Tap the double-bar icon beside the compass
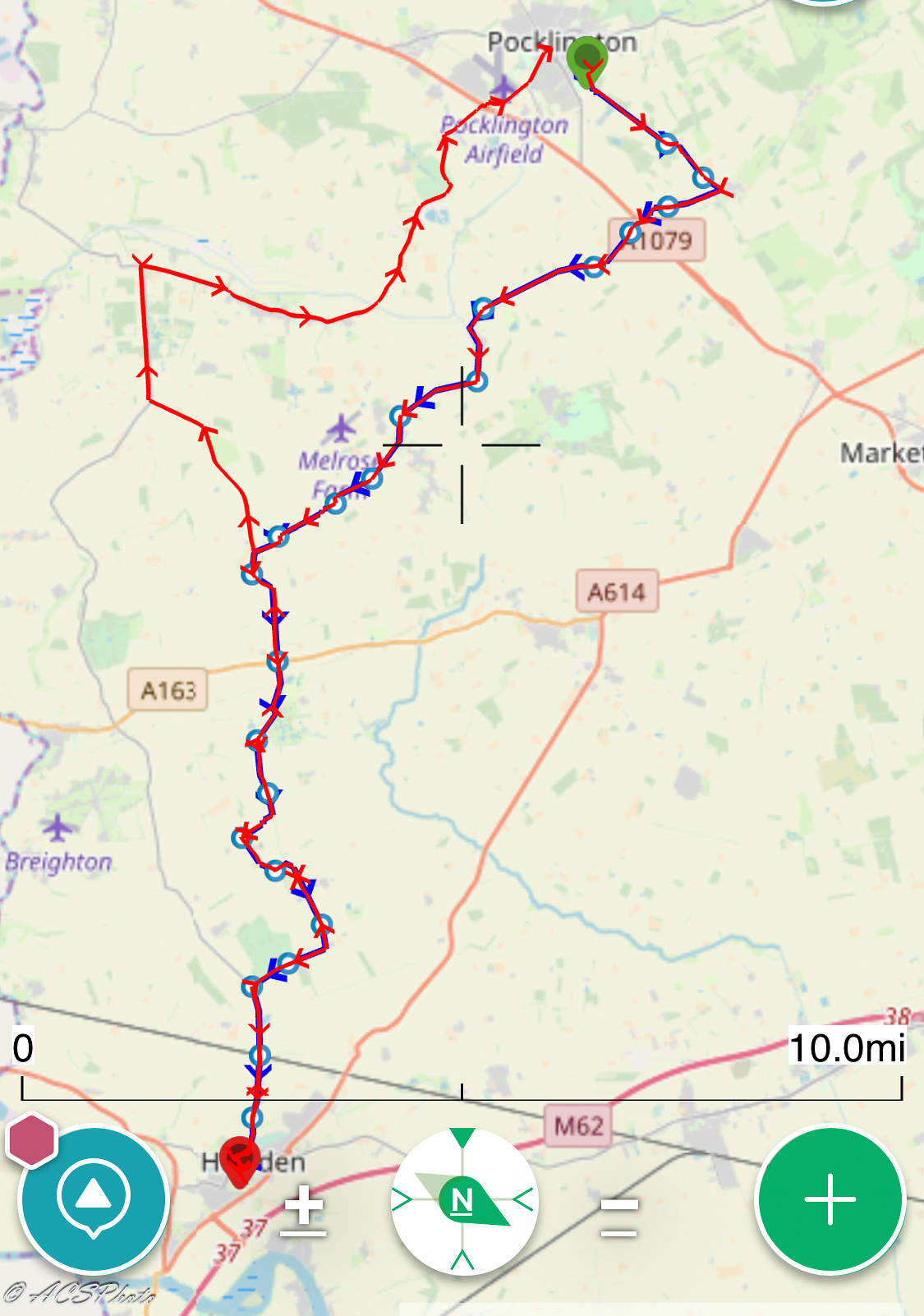Screen dimensions: 924x1316 pos(619,1217)
